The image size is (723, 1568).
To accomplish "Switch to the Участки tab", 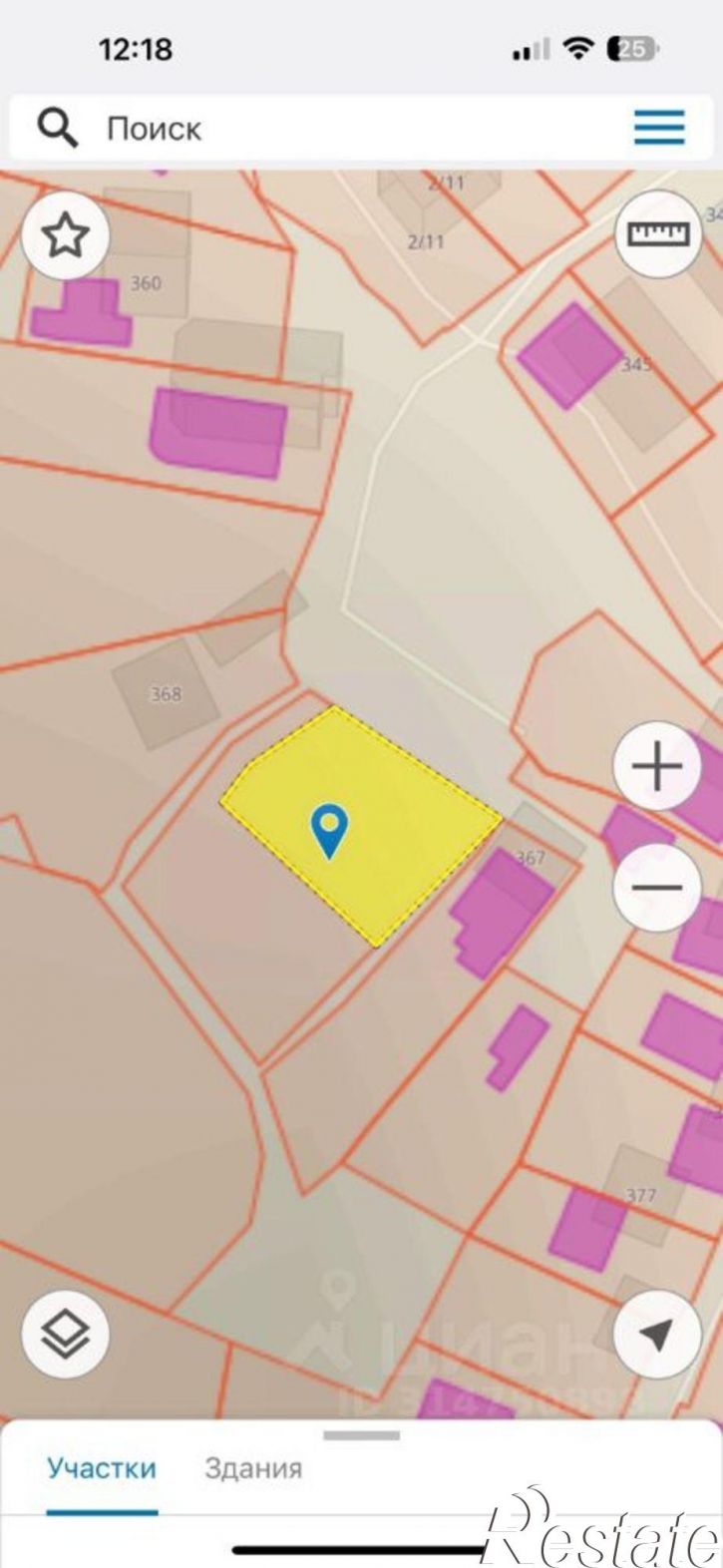I will (x=102, y=1468).
